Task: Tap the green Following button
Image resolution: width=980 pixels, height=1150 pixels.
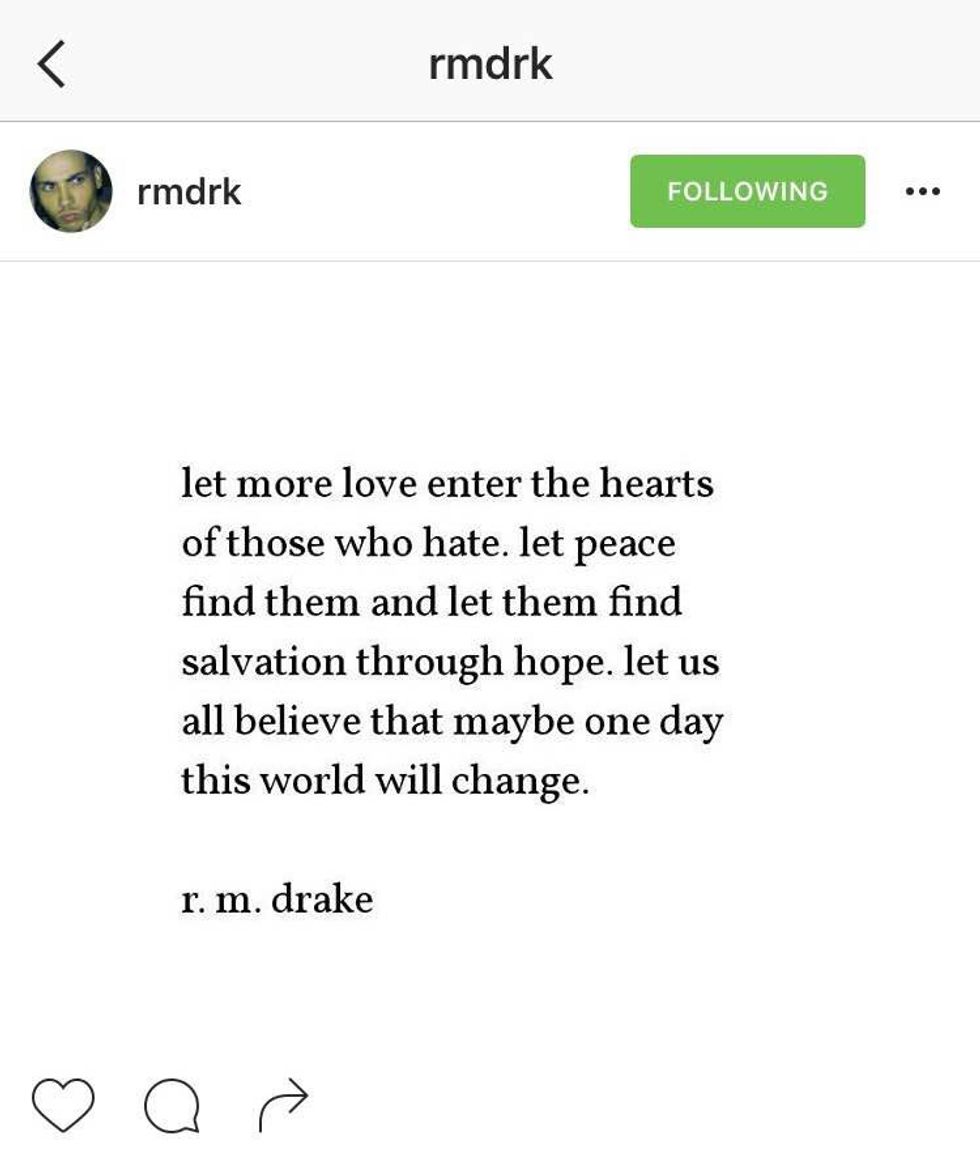Action: (747, 191)
